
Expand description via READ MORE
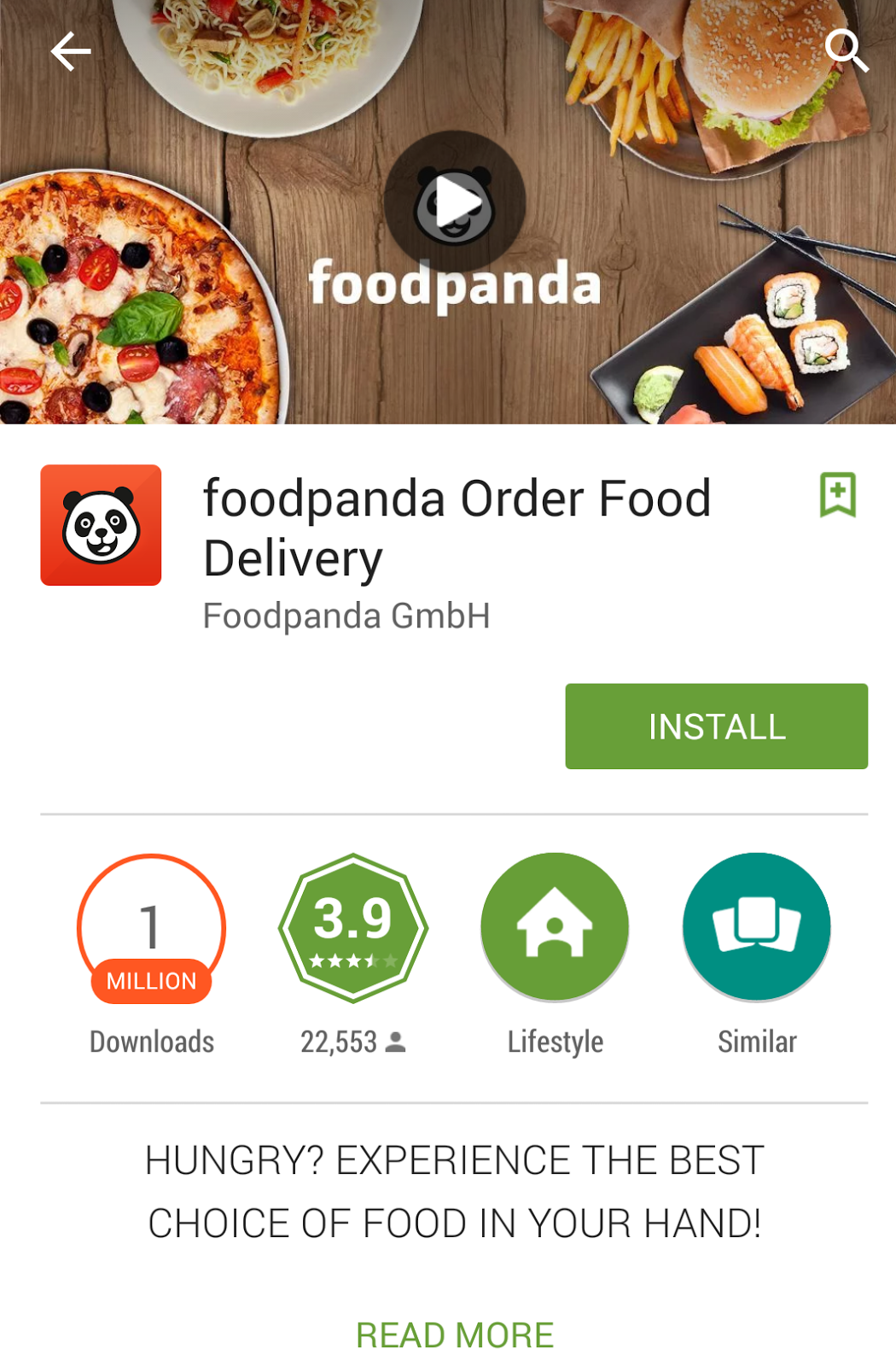454,1334
